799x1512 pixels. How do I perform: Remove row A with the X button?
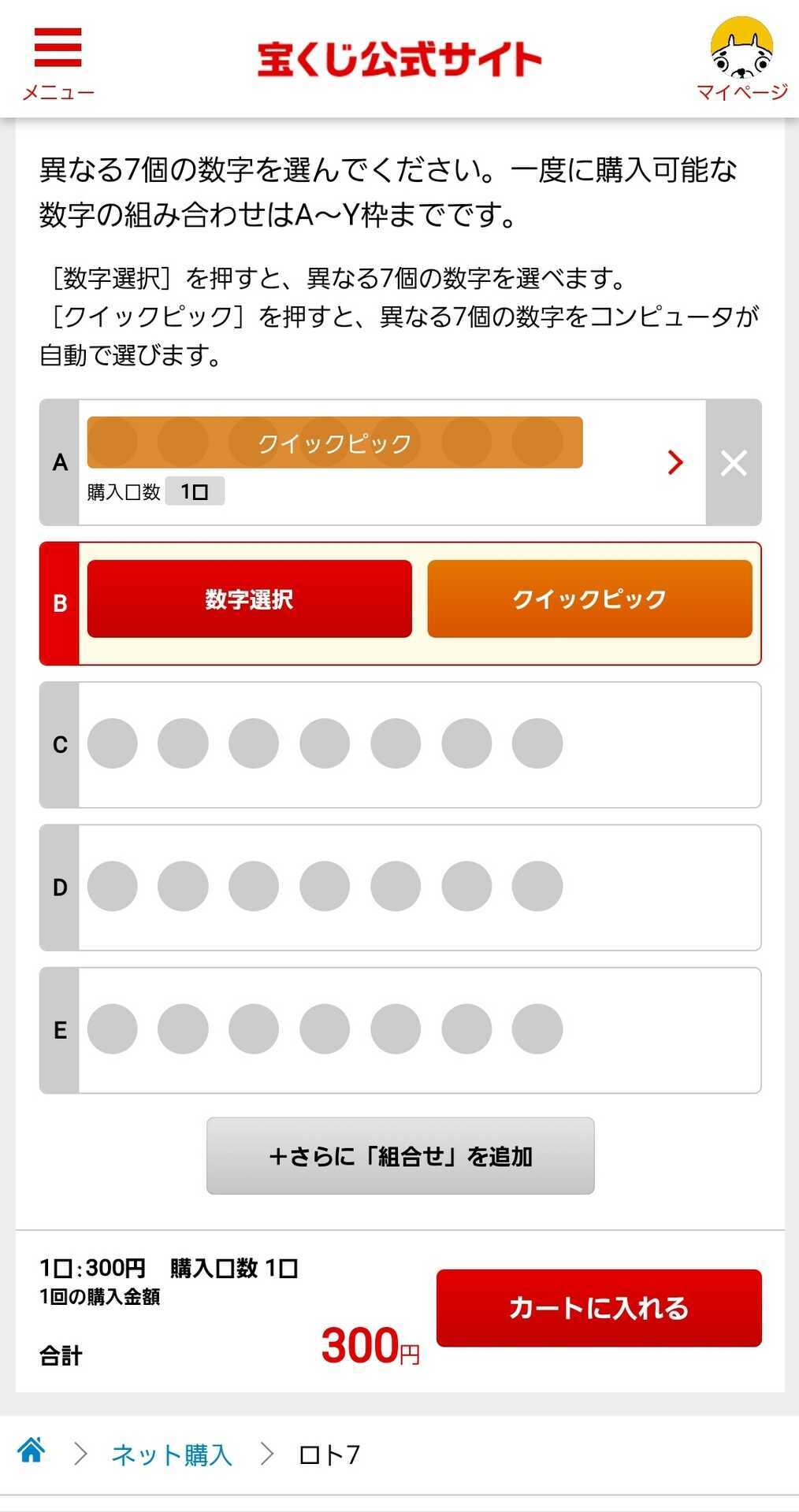pyautogui.click(x=734, y=462)
